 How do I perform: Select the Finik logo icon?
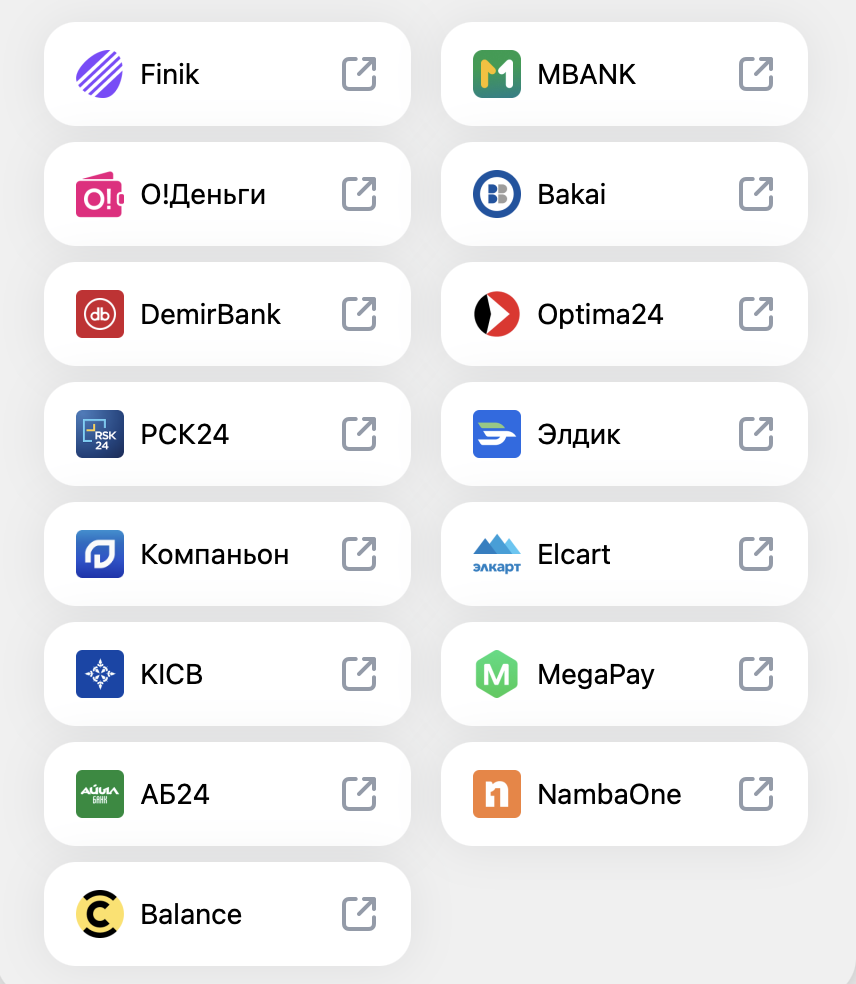click(x=98, y=74)
